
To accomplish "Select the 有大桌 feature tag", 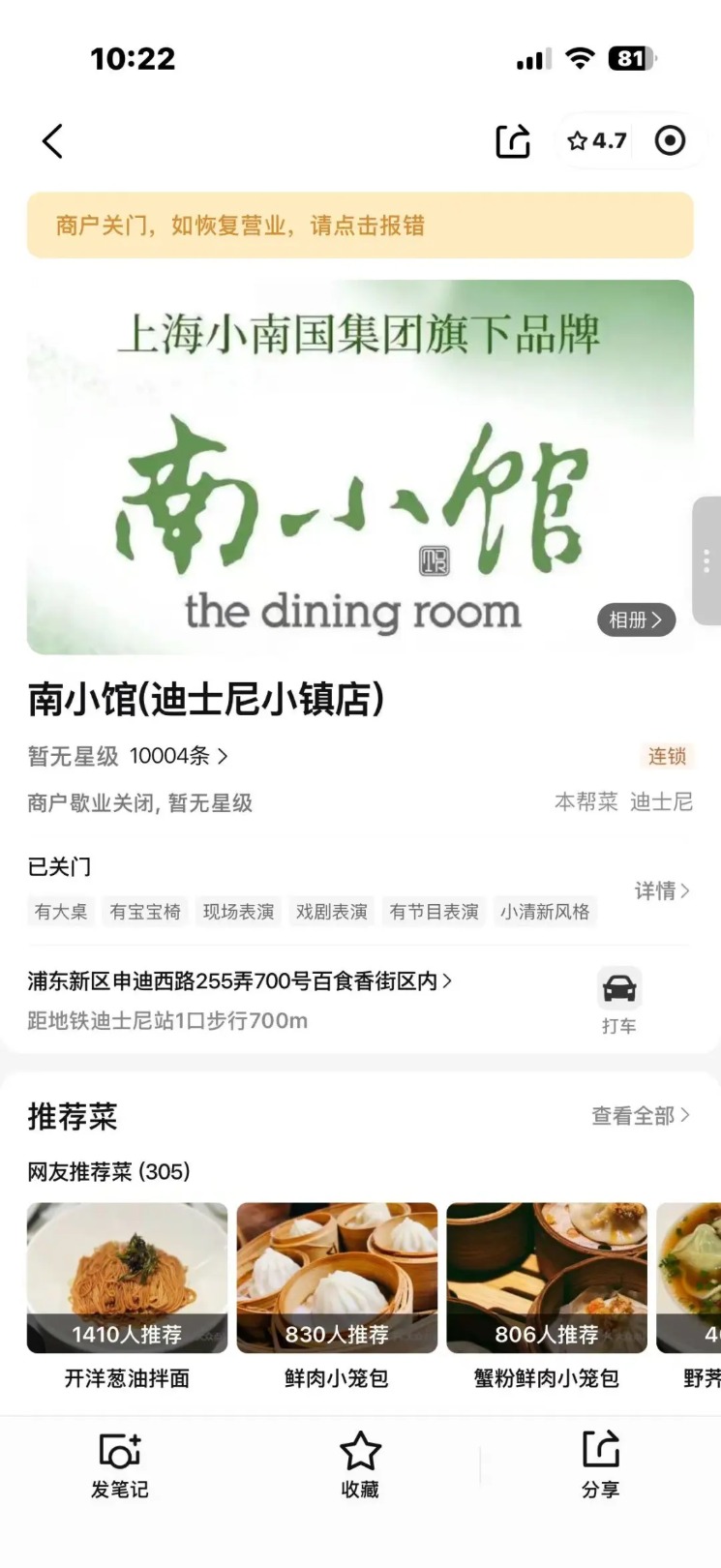I will [60, 911].
